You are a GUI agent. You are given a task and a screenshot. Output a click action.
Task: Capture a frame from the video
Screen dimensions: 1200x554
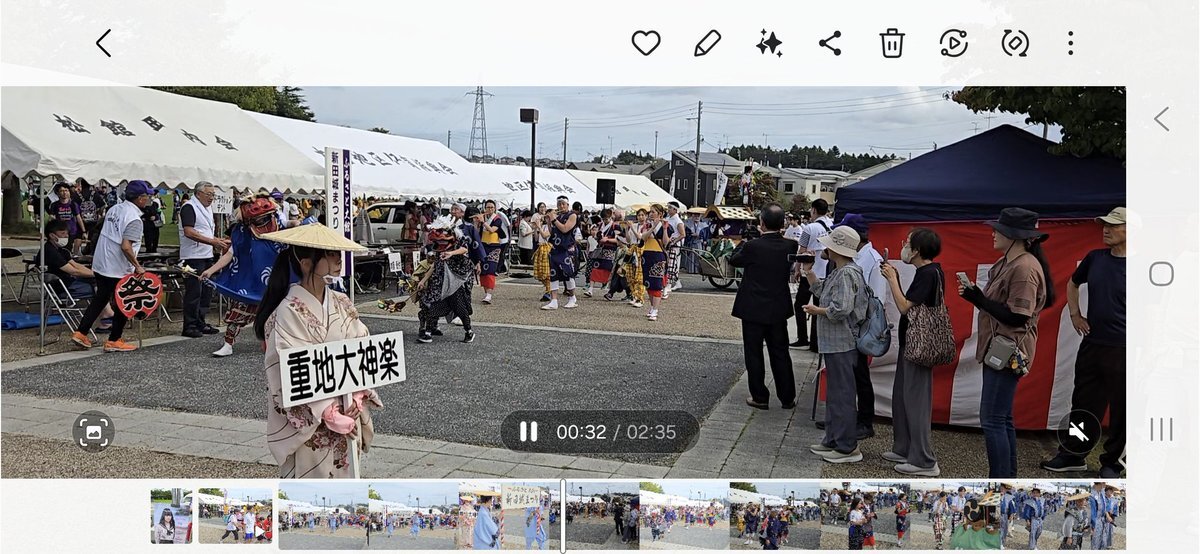pyautogui.click(x=93, y=432)
